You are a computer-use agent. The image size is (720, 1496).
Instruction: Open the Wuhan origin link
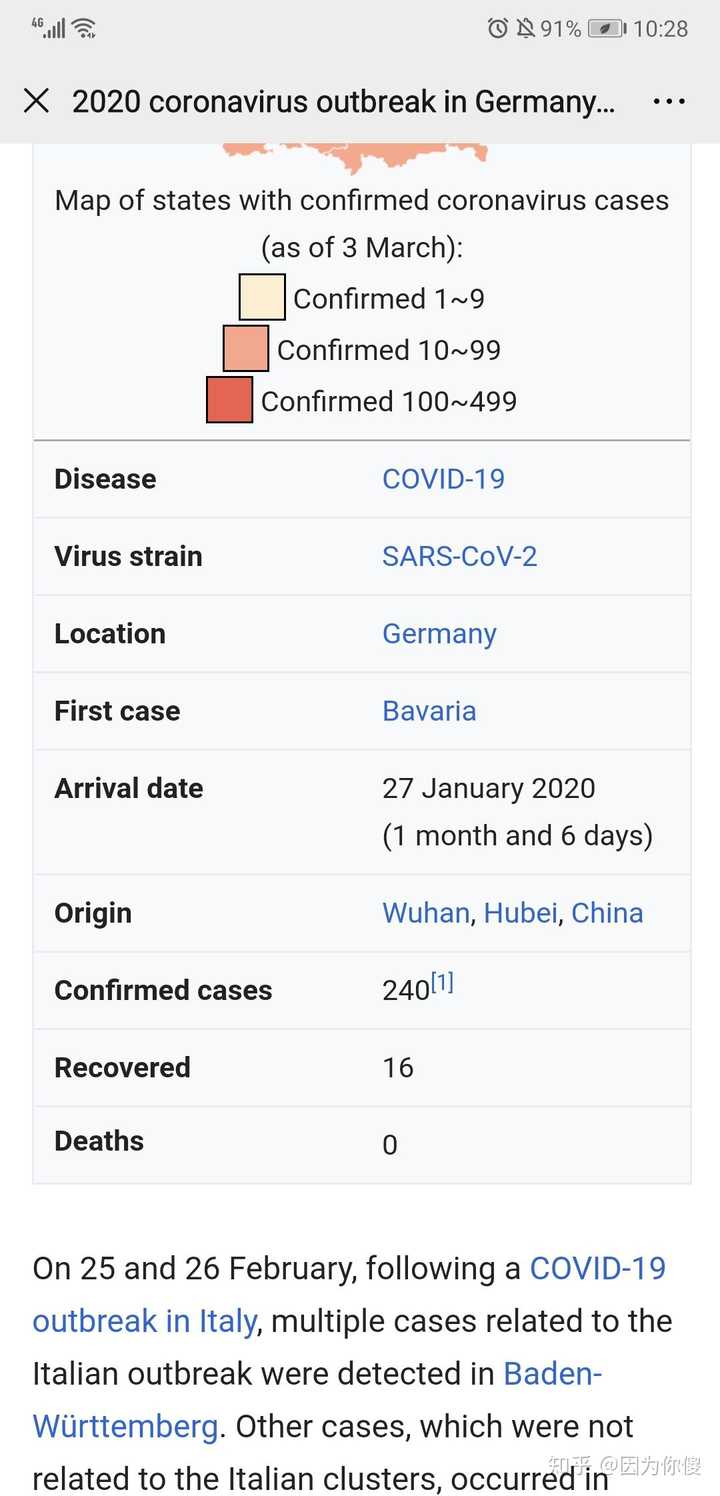(x=426, y=913)
